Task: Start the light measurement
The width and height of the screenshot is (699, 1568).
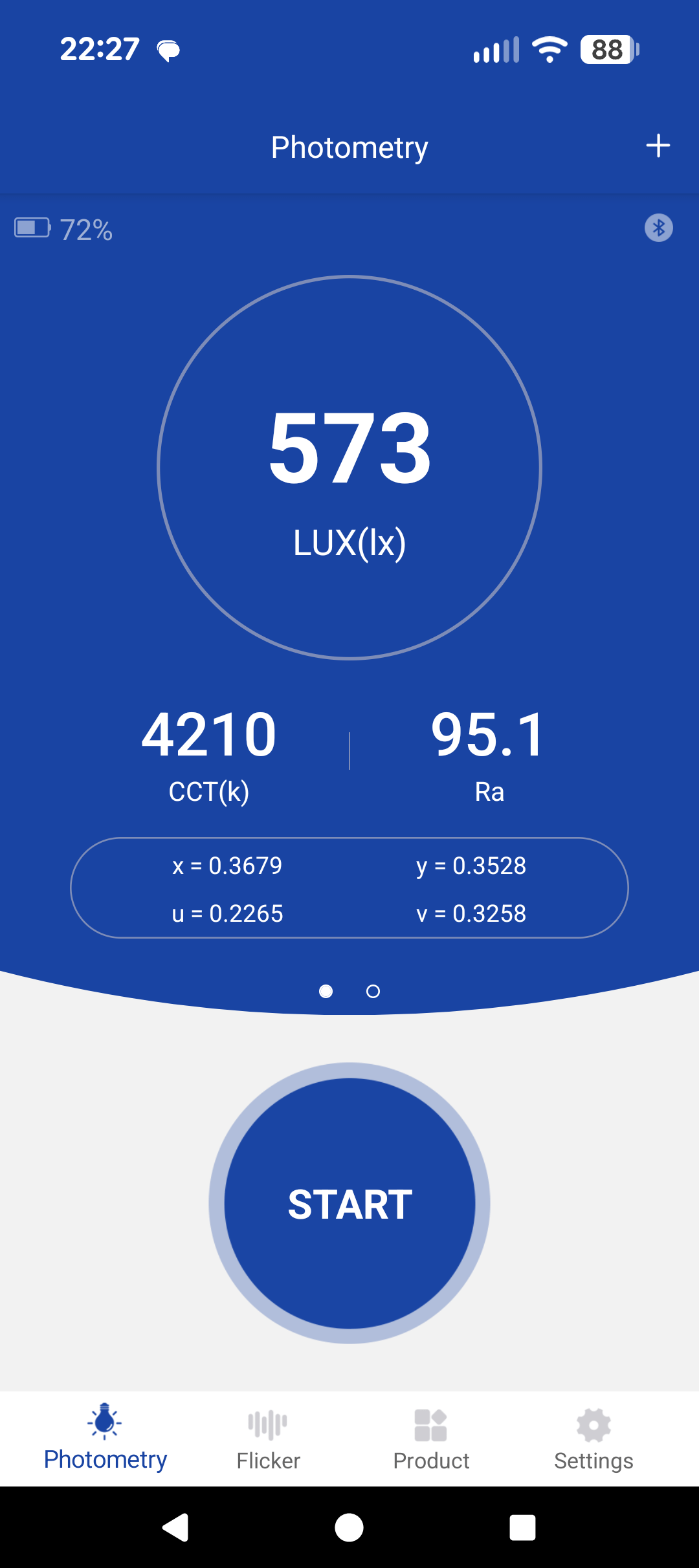Action: [x=349, y=1203]
